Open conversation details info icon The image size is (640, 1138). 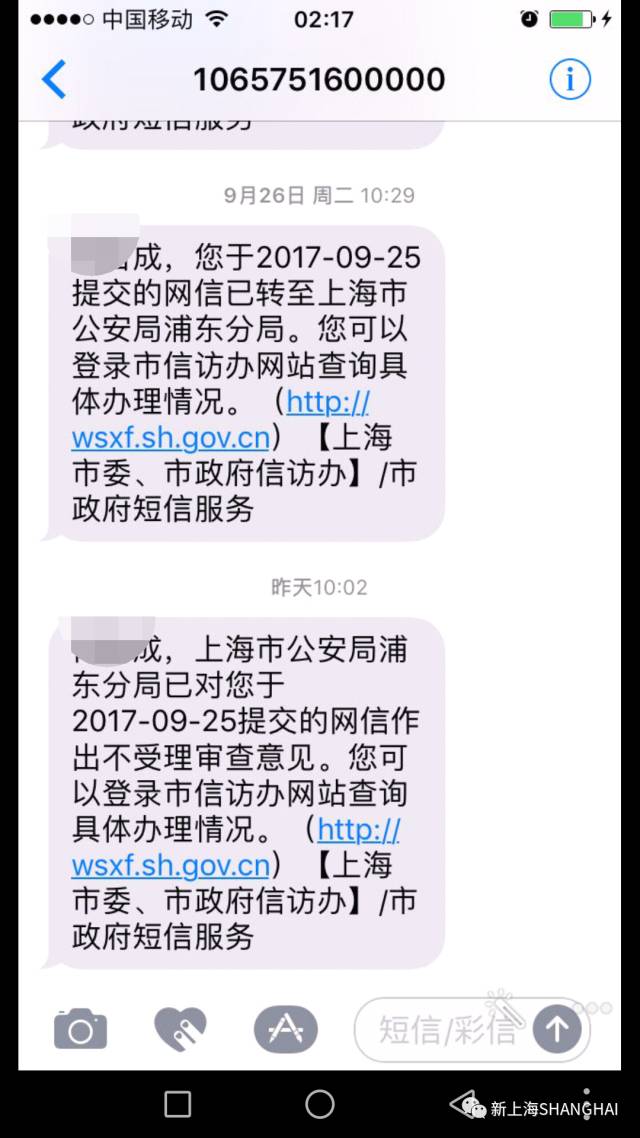pos(570,79)
